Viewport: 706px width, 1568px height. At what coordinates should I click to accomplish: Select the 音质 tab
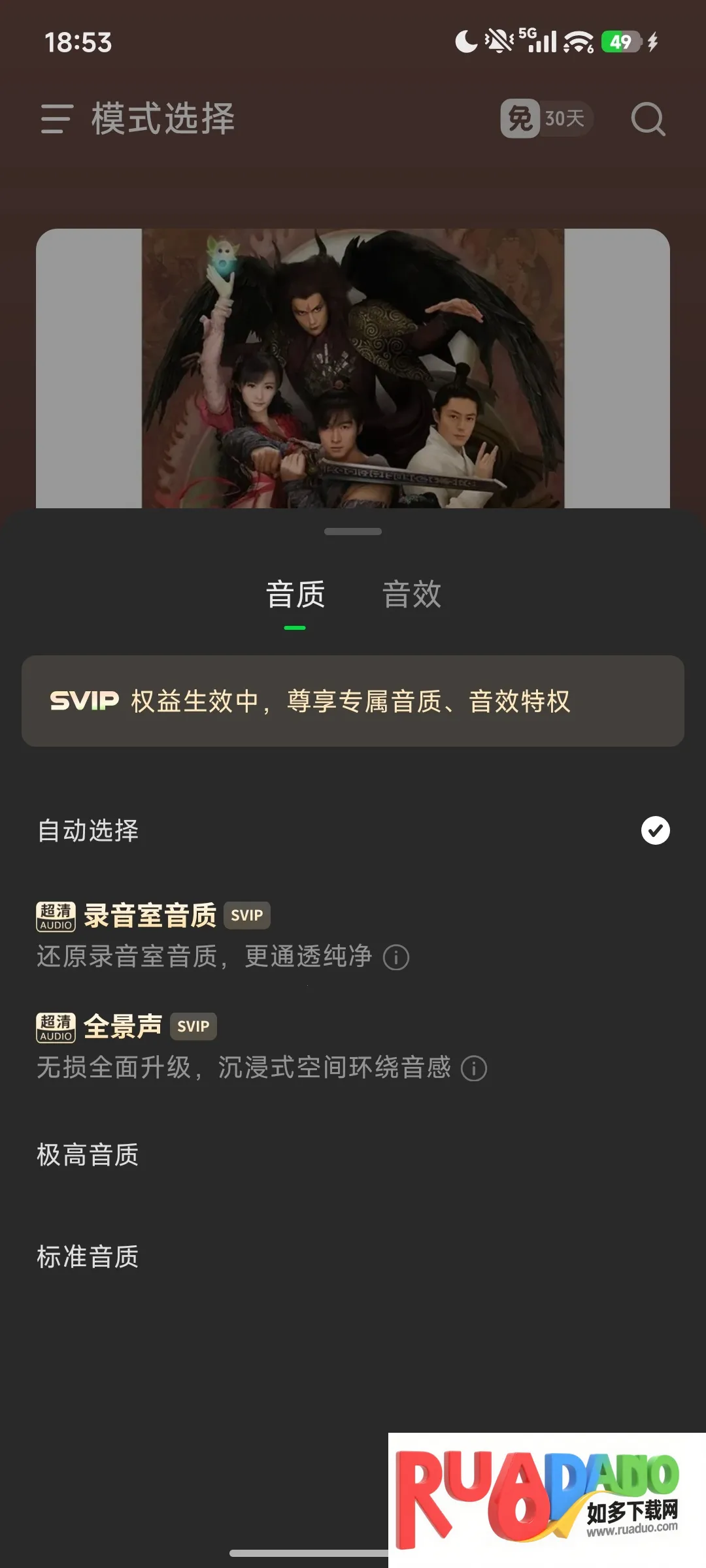(x=295, y=595)
